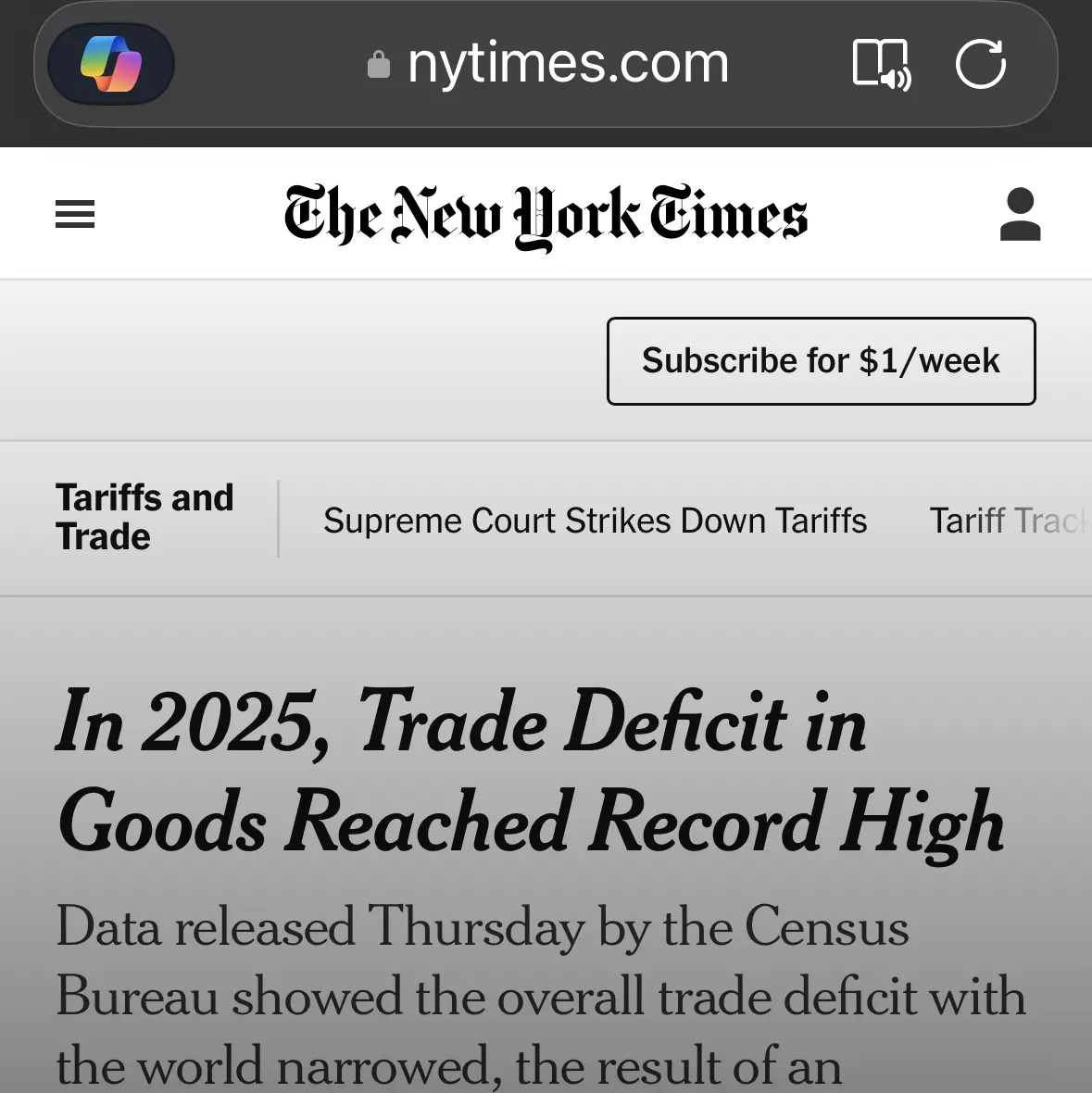
Task: Reload the current page
Action: (x=980, y=64)
